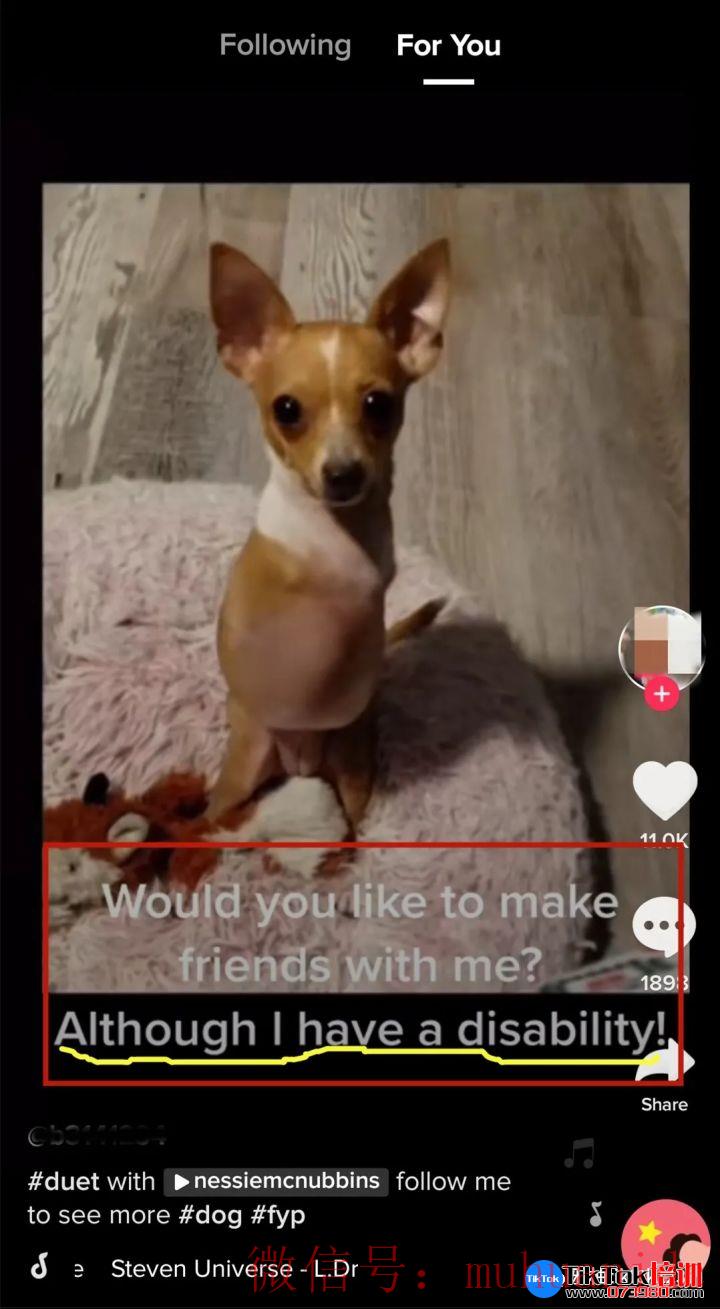Open the #duet hashtag
This screenshot has width=720, height=1309.
[64, 1181]
